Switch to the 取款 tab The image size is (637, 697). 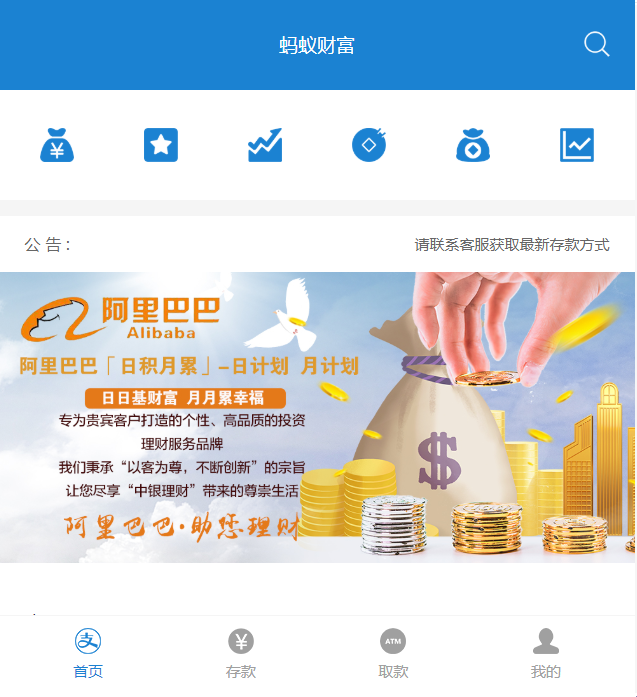click(x=393, y=654)
